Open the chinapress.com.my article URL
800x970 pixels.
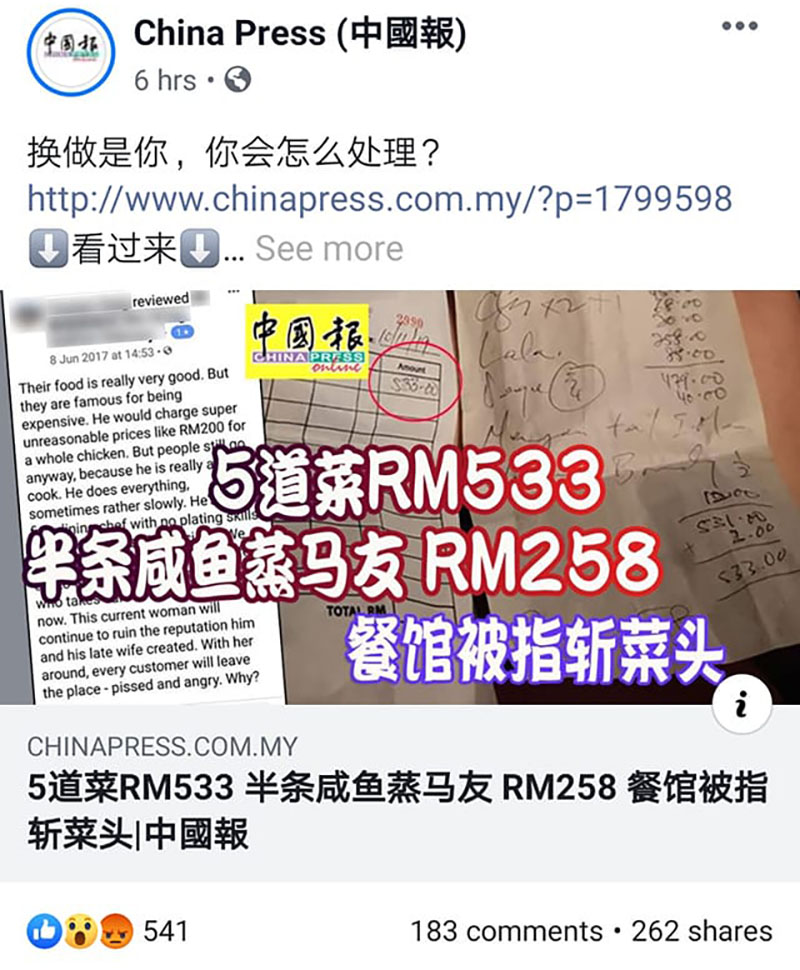379,198
